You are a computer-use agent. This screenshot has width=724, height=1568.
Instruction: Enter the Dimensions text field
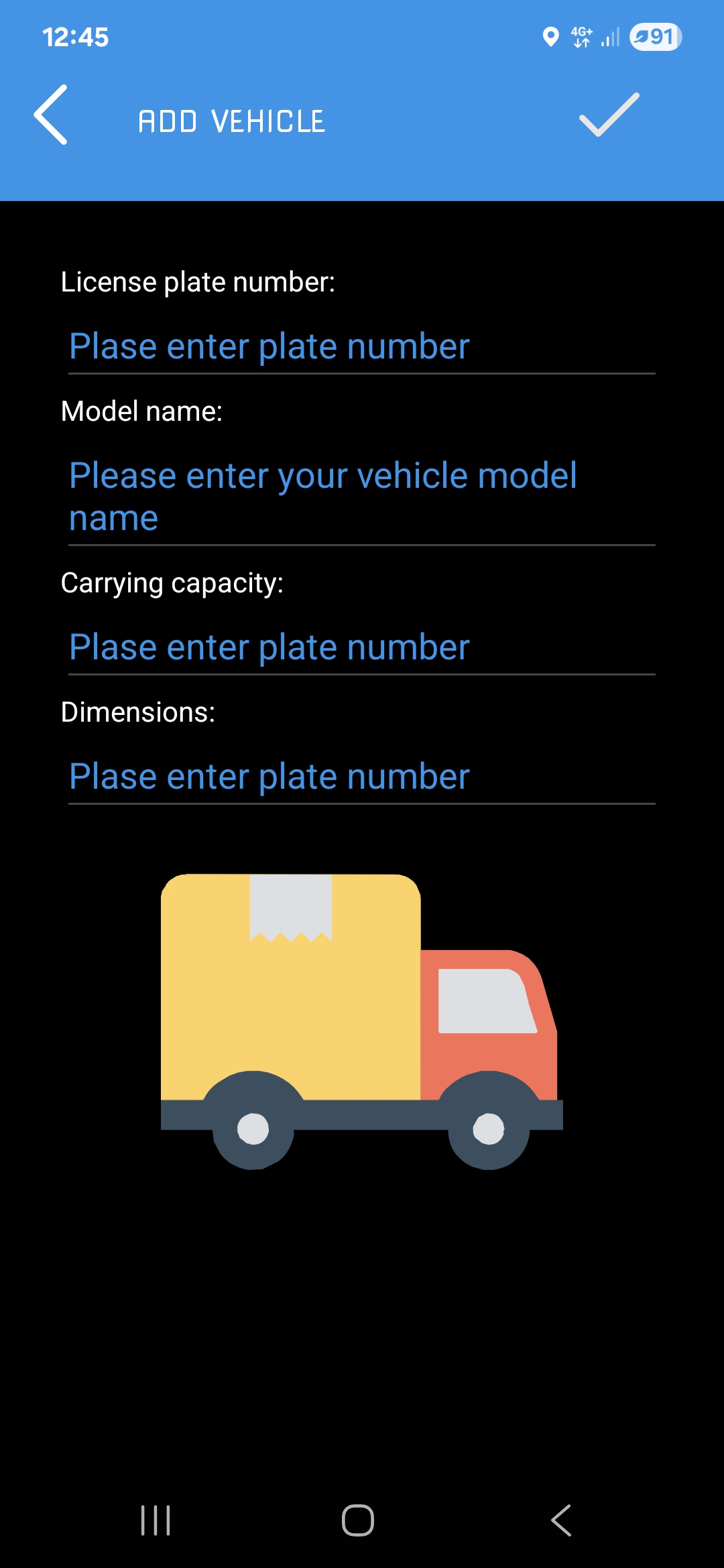(x=362, y=777)
